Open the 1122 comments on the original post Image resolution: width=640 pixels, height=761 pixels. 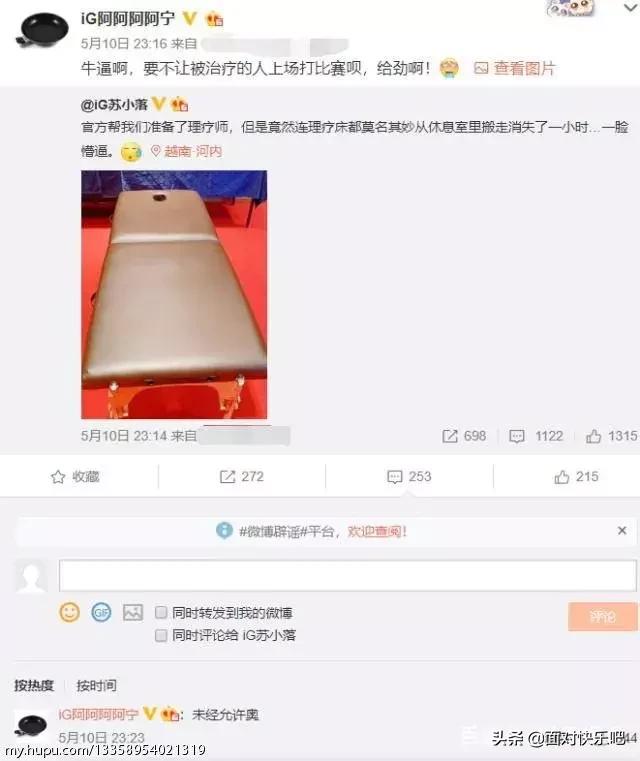(x=536, y=436)
